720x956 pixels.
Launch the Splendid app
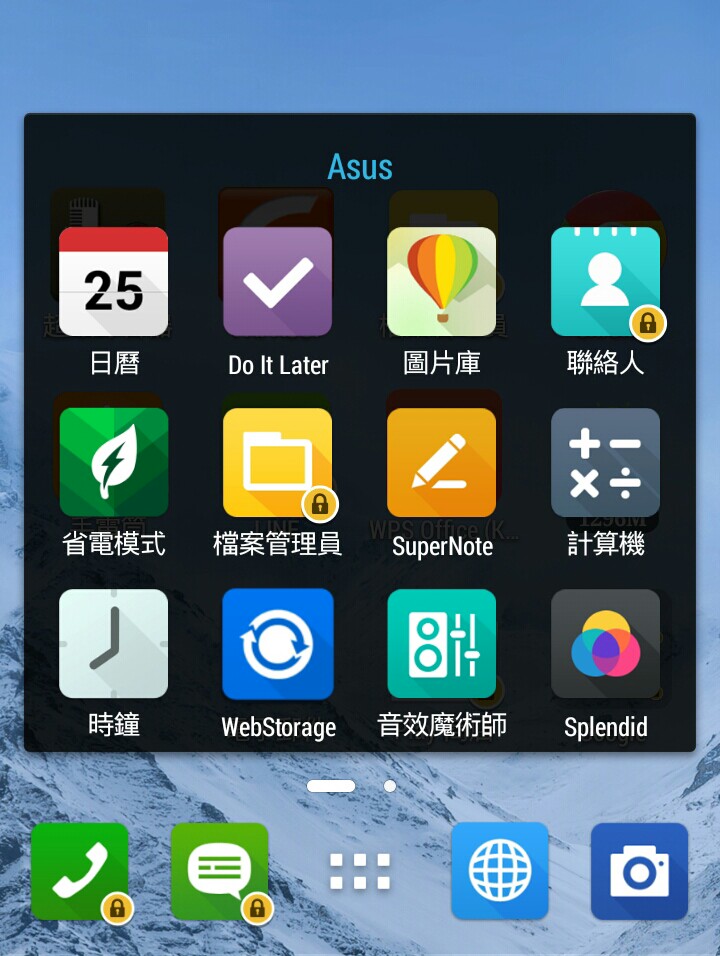coord(605,643)
